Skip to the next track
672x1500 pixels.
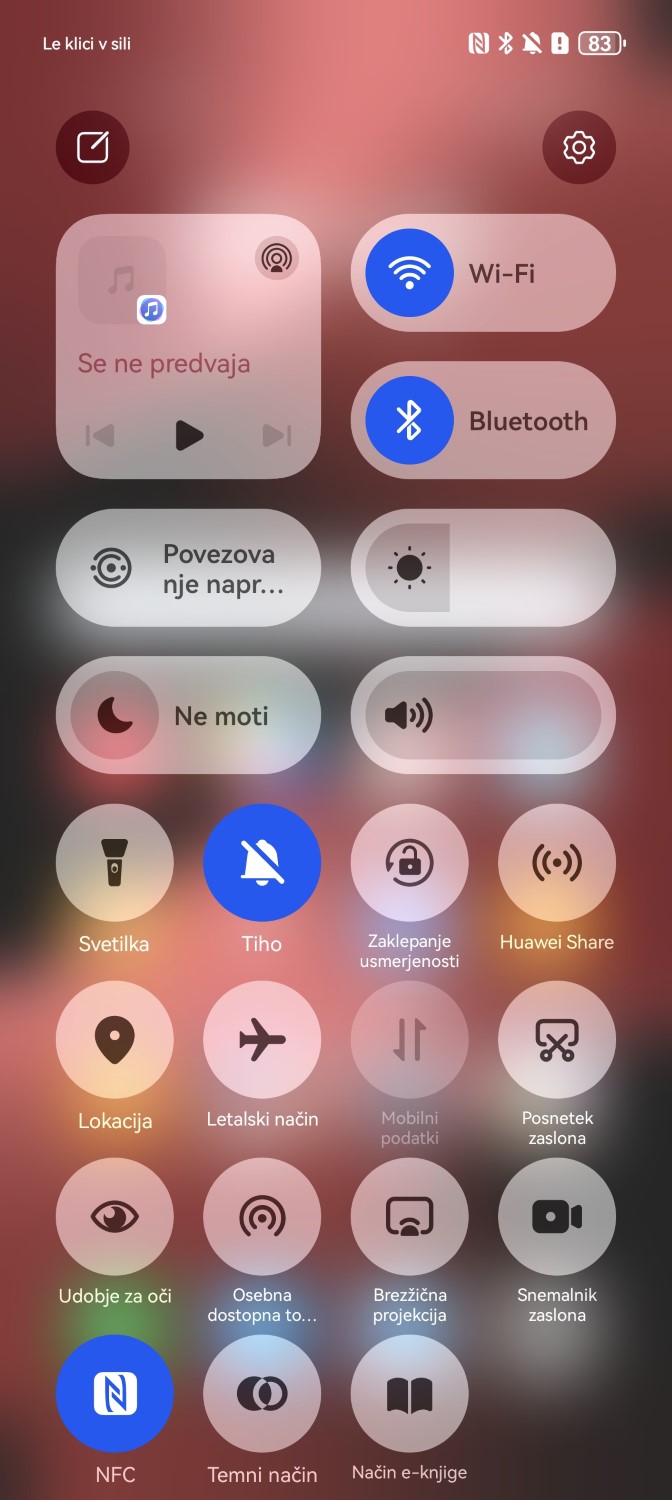click(277, 435)
